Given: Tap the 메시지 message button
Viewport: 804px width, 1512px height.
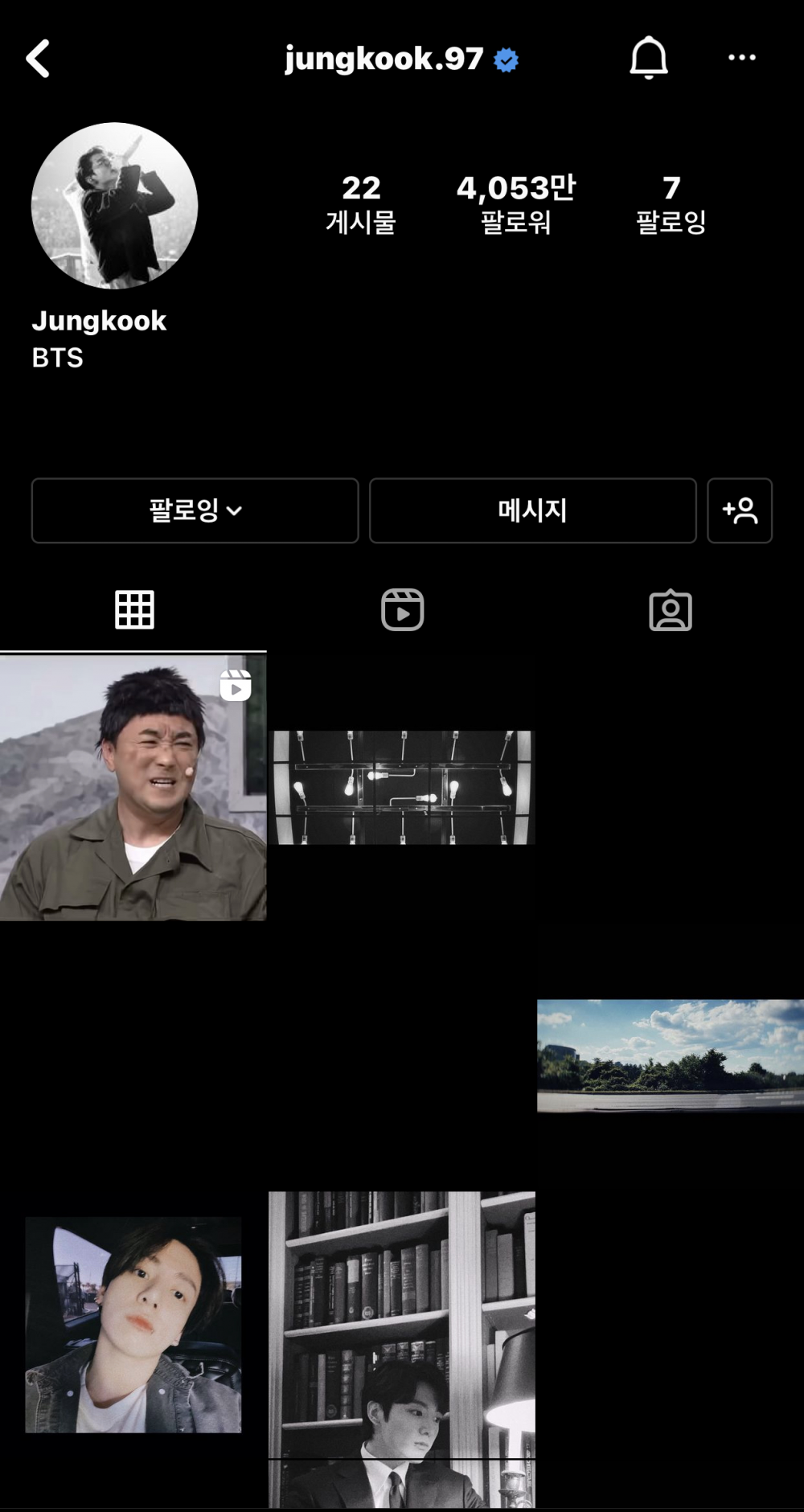Looking at the screenshot, I should tap(532, 510).
